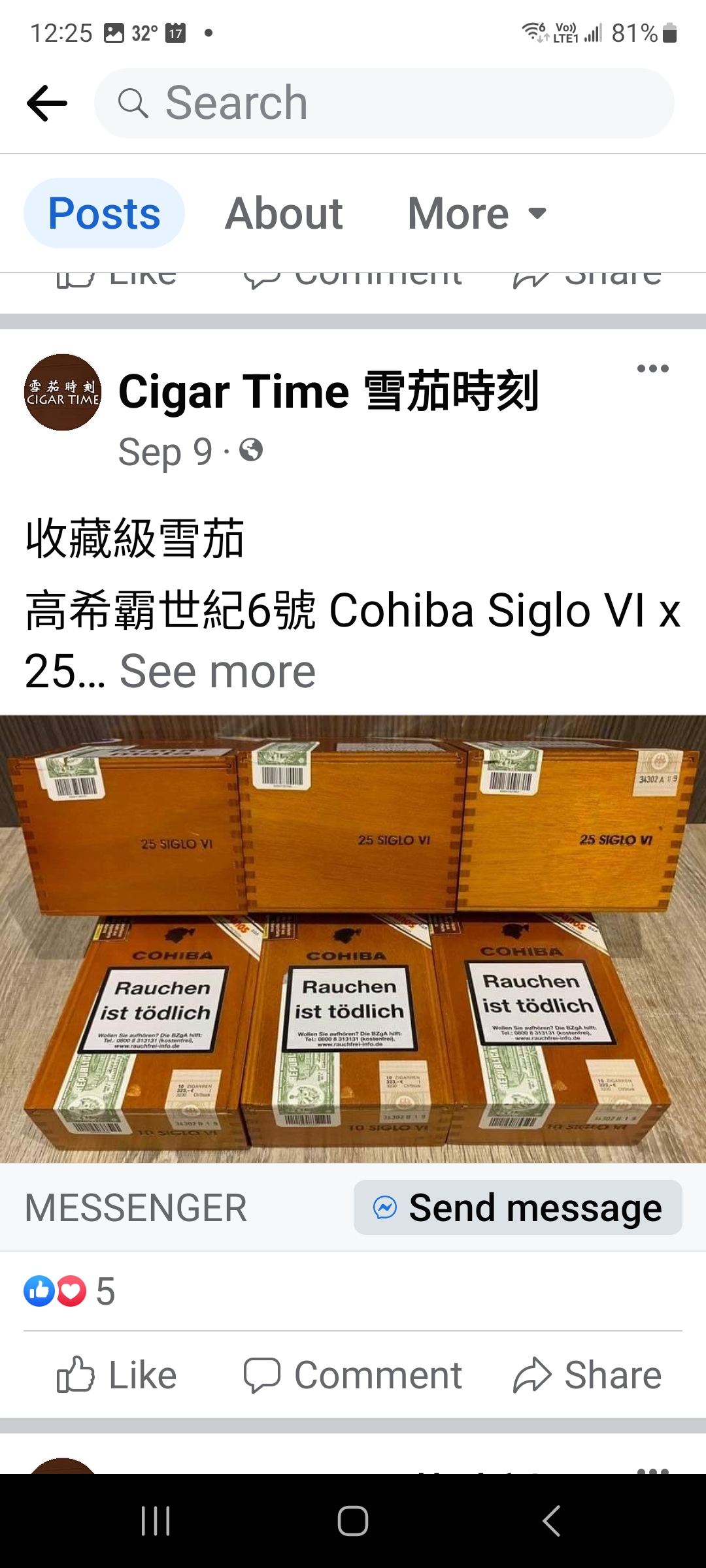Send message via Messenger

(518, 1207)
